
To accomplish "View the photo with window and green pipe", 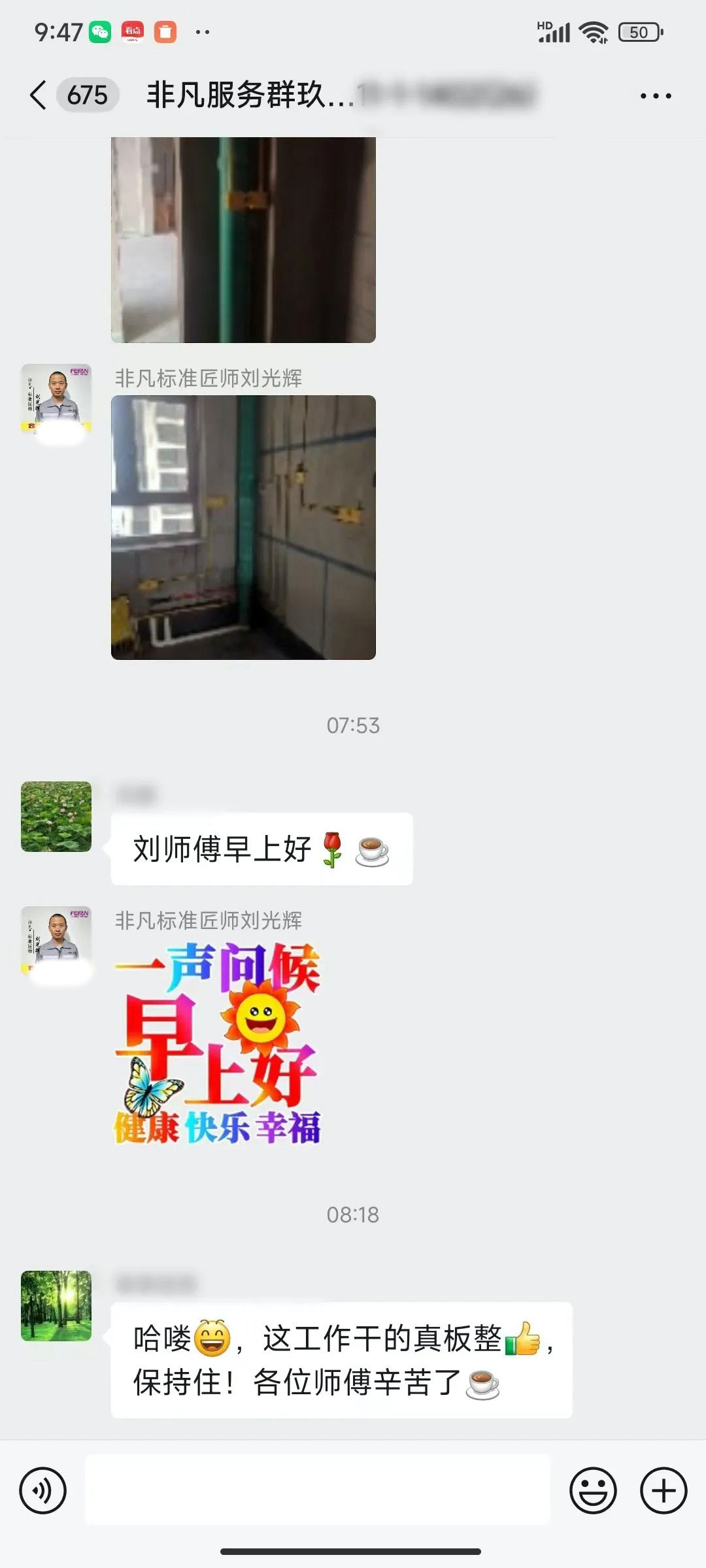I will pyautogui.click(x=243, y=527).
